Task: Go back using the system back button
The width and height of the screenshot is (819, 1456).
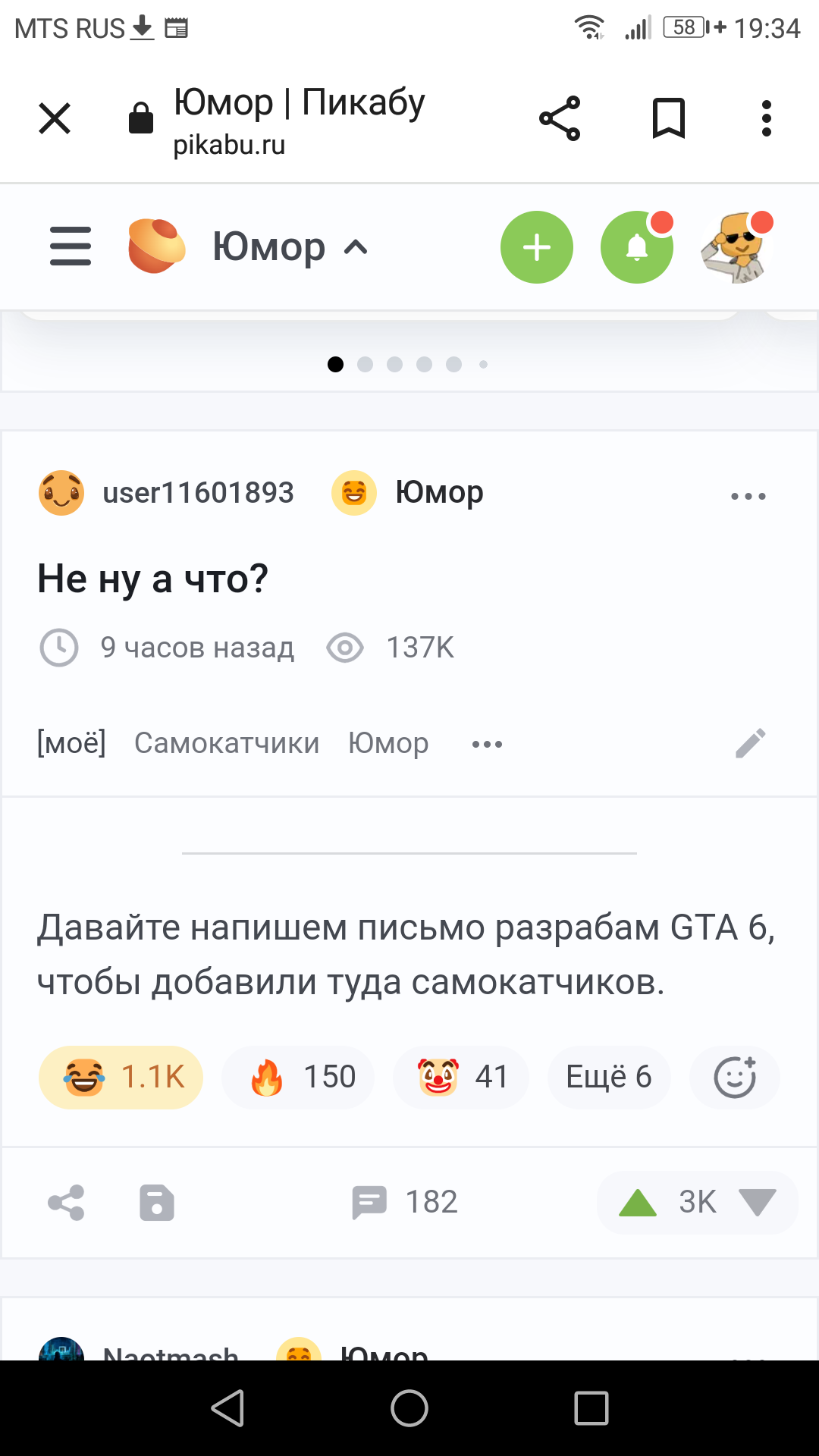Action: (227, 1408)
